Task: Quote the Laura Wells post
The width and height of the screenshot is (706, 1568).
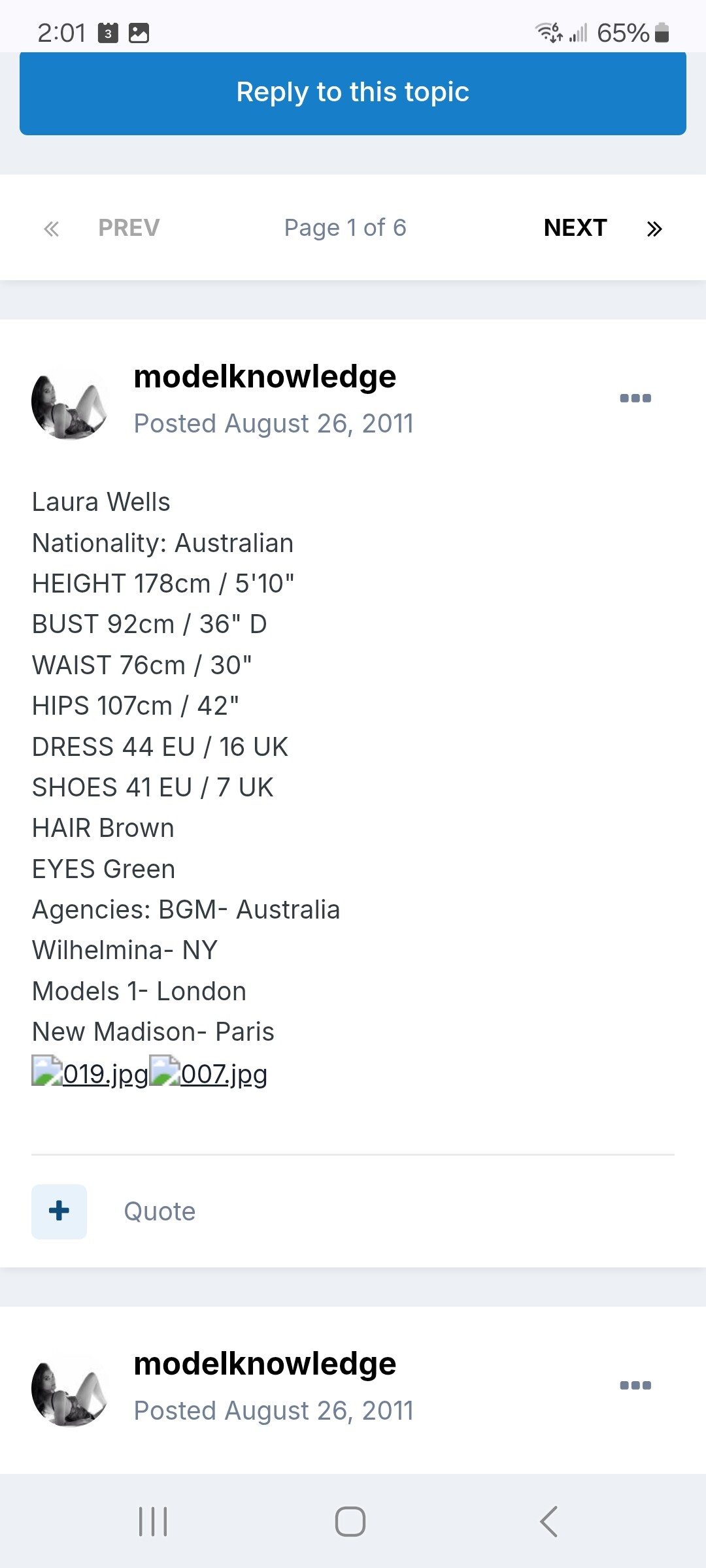Action: point(160,1212)
